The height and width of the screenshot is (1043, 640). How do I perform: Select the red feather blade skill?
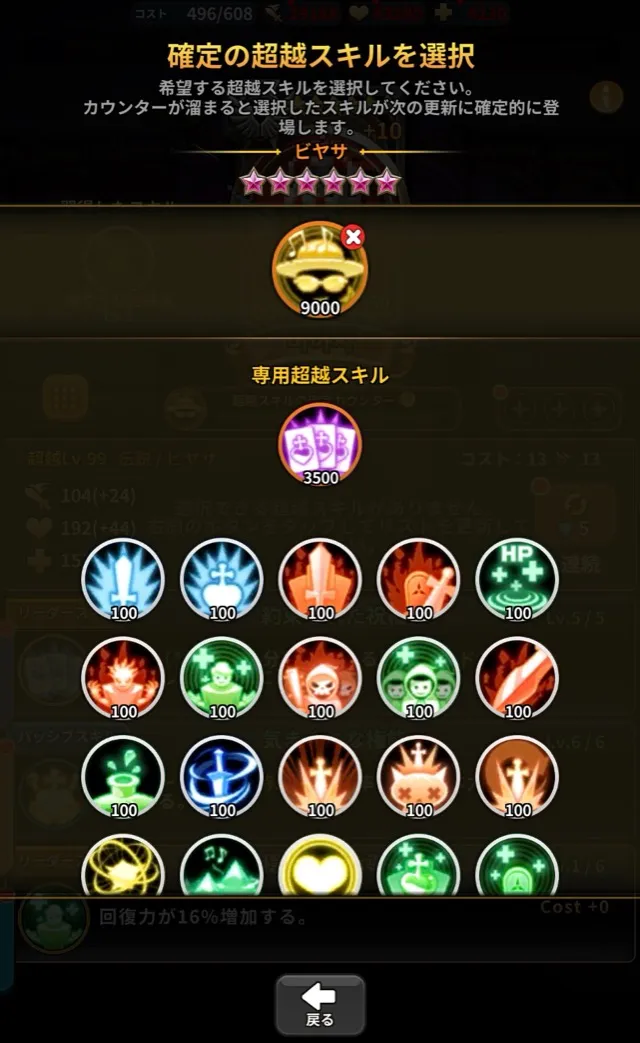pyautogui.click(x=517, y=677)
